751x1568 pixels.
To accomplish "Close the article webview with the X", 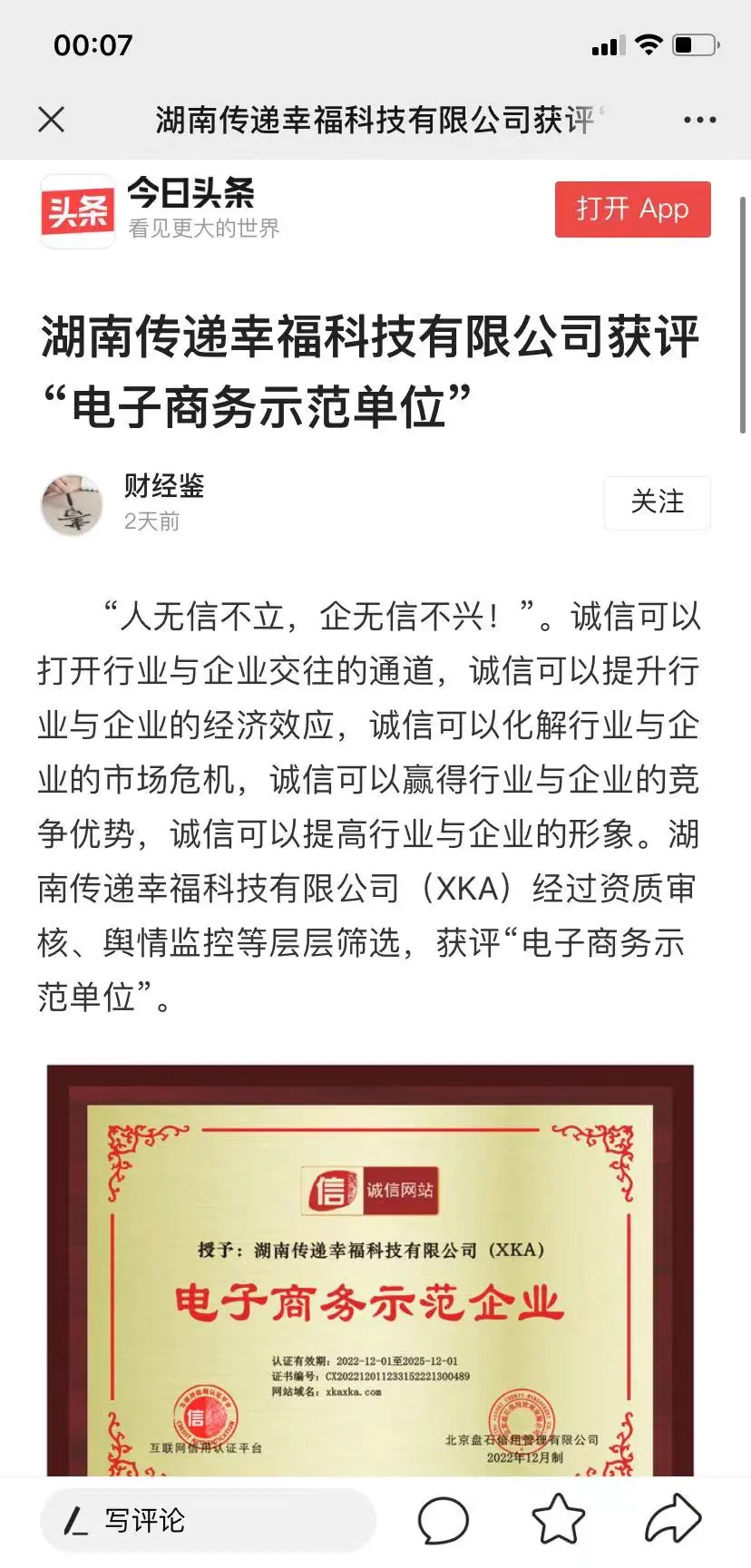I will (52, 119).
